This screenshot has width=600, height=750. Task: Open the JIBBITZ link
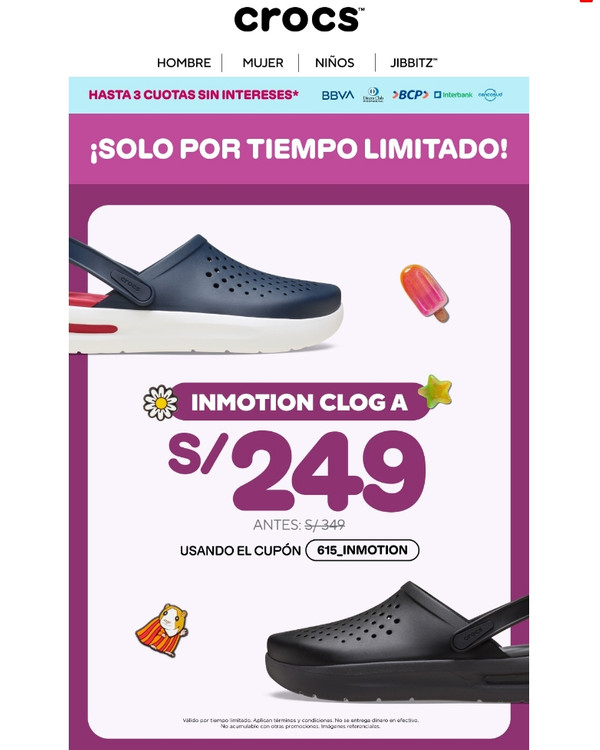tap(413, 63)
